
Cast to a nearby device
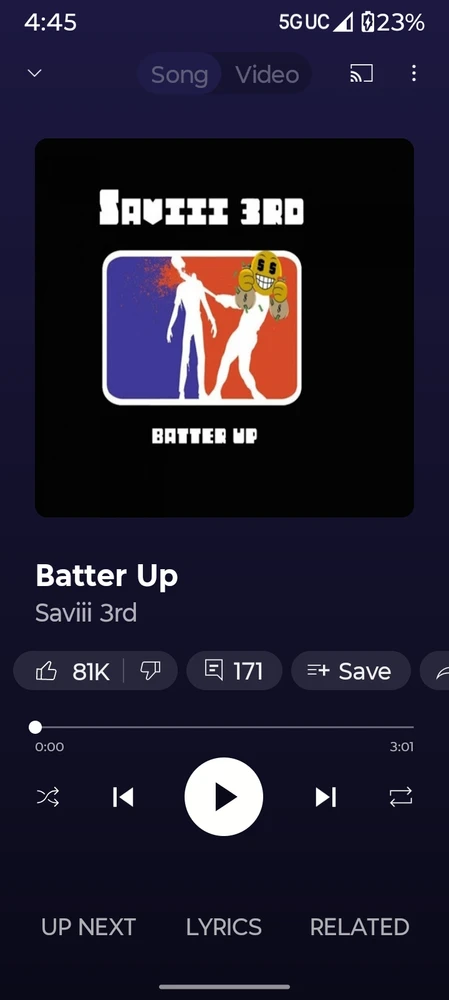(x=361, y=73)
